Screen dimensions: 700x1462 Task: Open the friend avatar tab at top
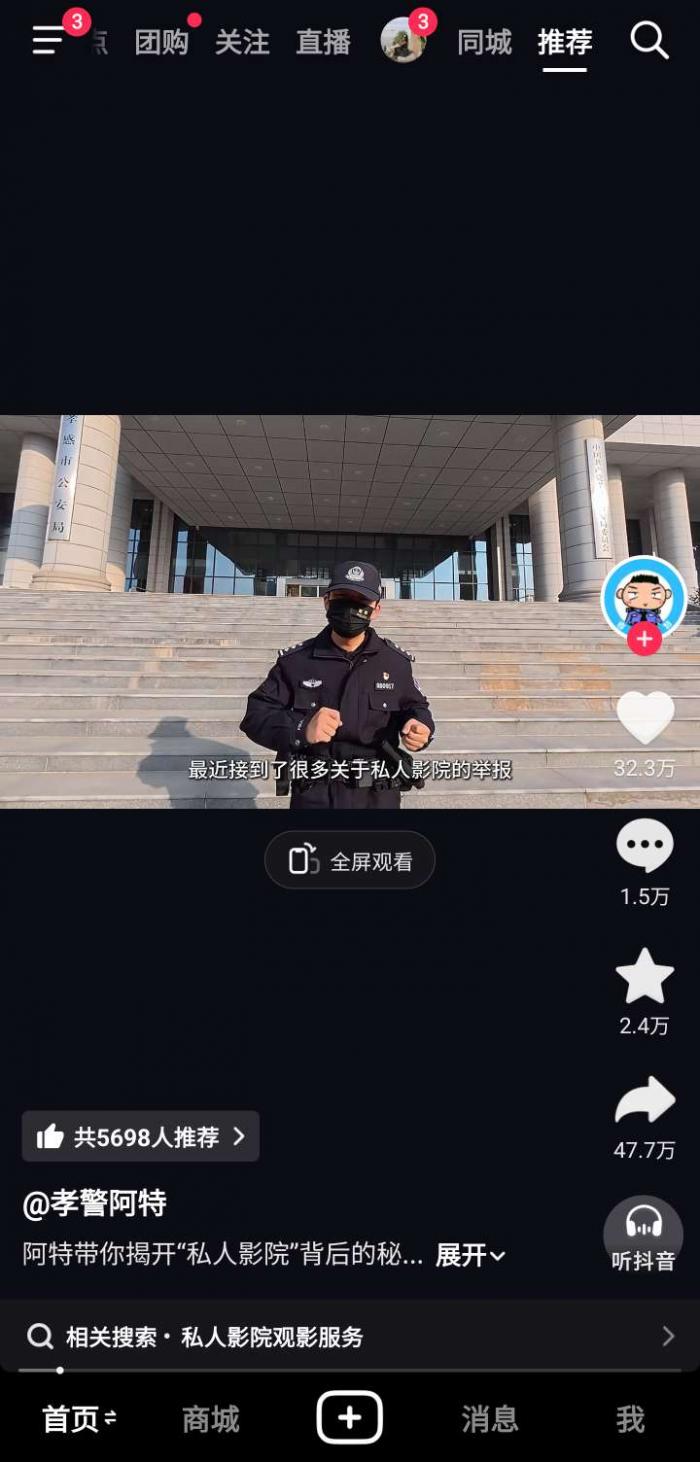(x=403, y=40)
